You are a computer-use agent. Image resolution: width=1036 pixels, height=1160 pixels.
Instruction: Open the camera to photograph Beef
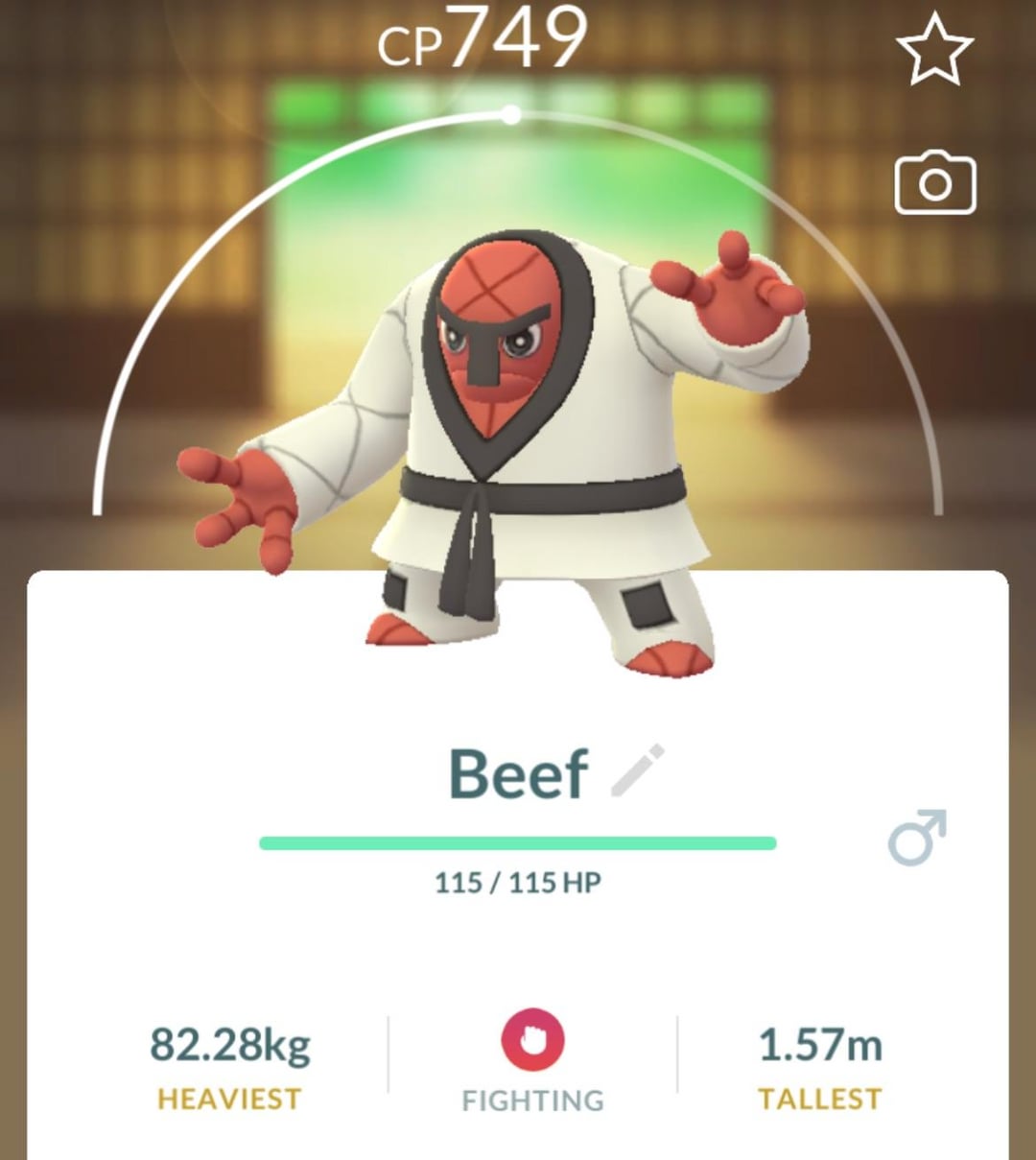point(935,182)
